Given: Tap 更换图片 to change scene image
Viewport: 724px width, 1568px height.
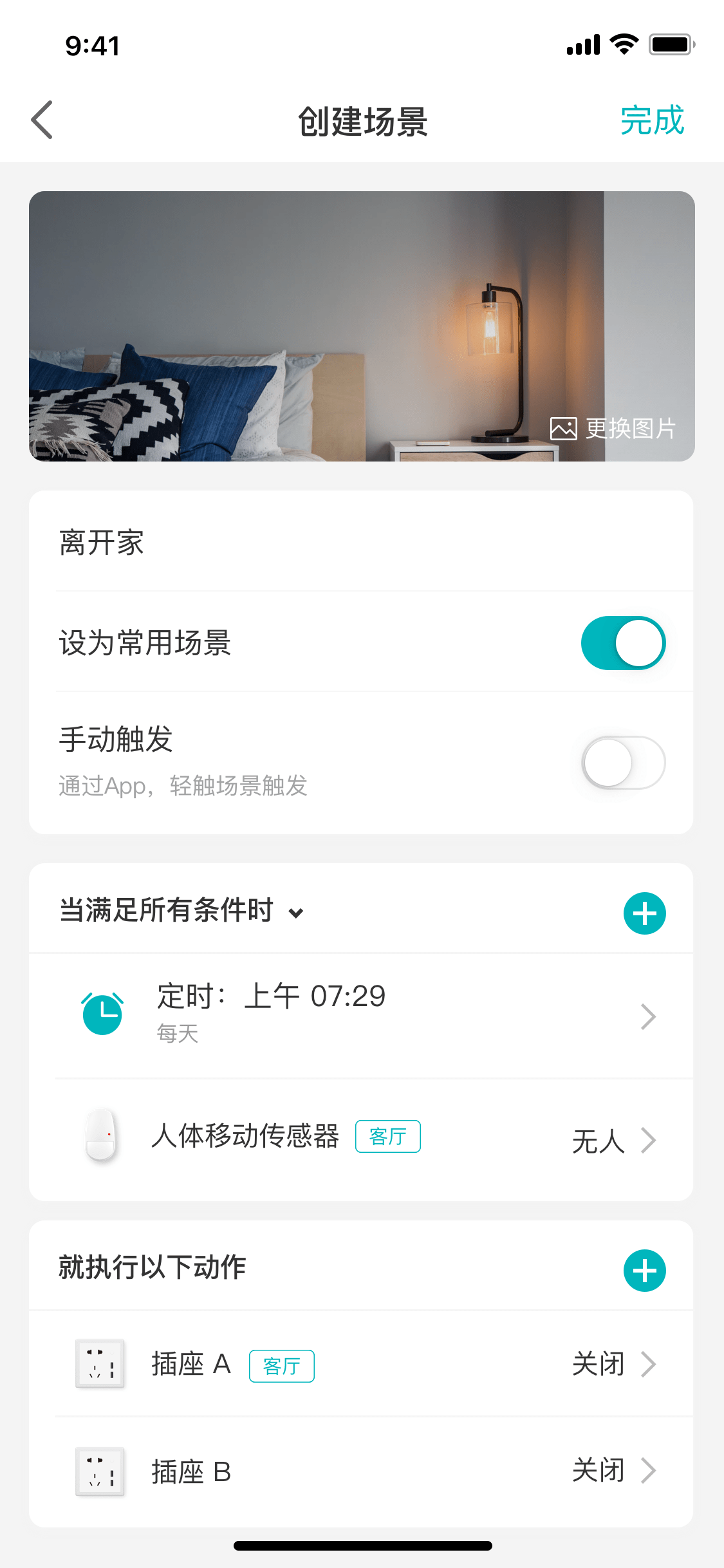Looking at the screenshot, I should [x=629, y=427].
